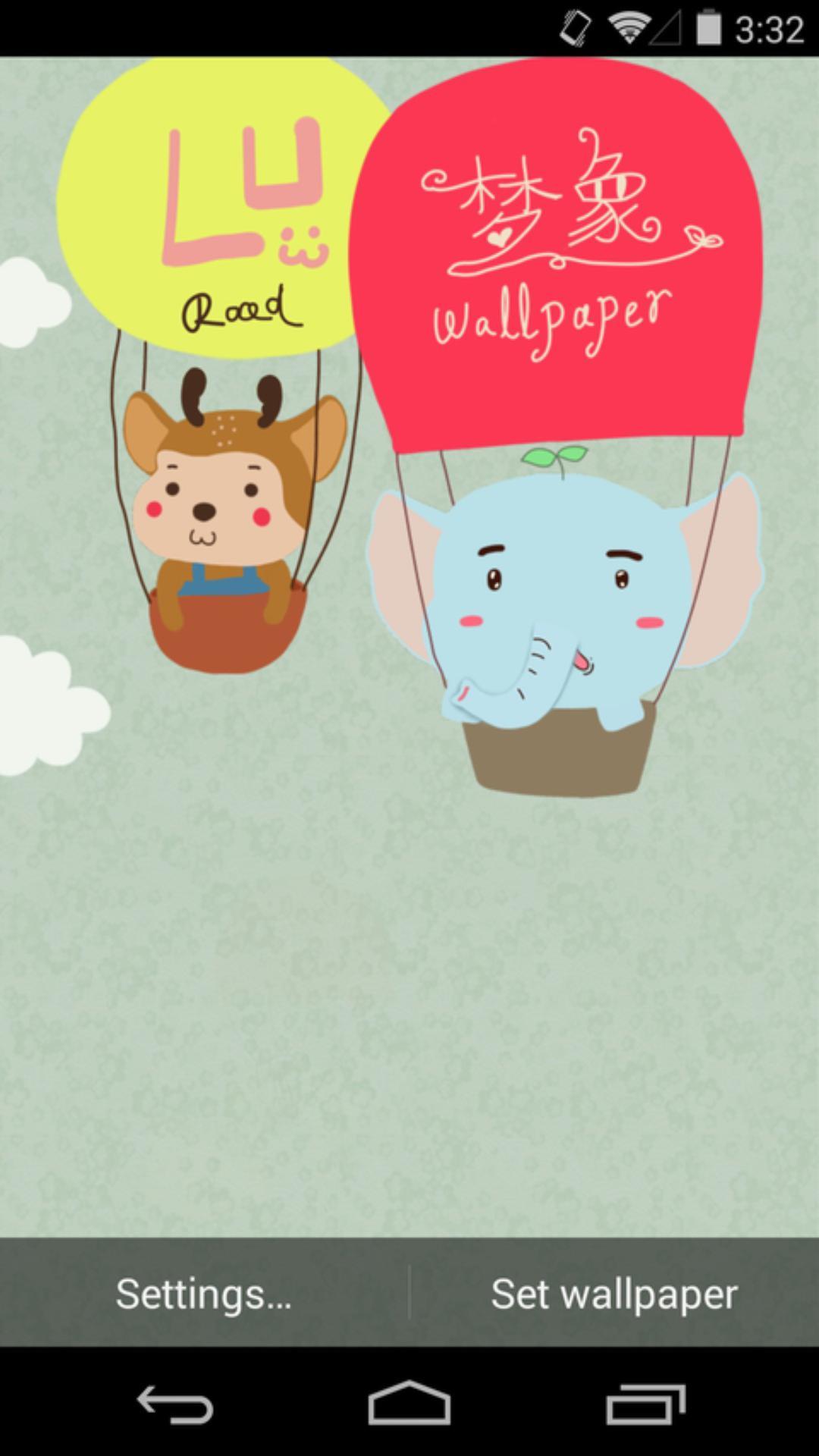Tap Set wallpaper to apply it

click(614, 1294)
